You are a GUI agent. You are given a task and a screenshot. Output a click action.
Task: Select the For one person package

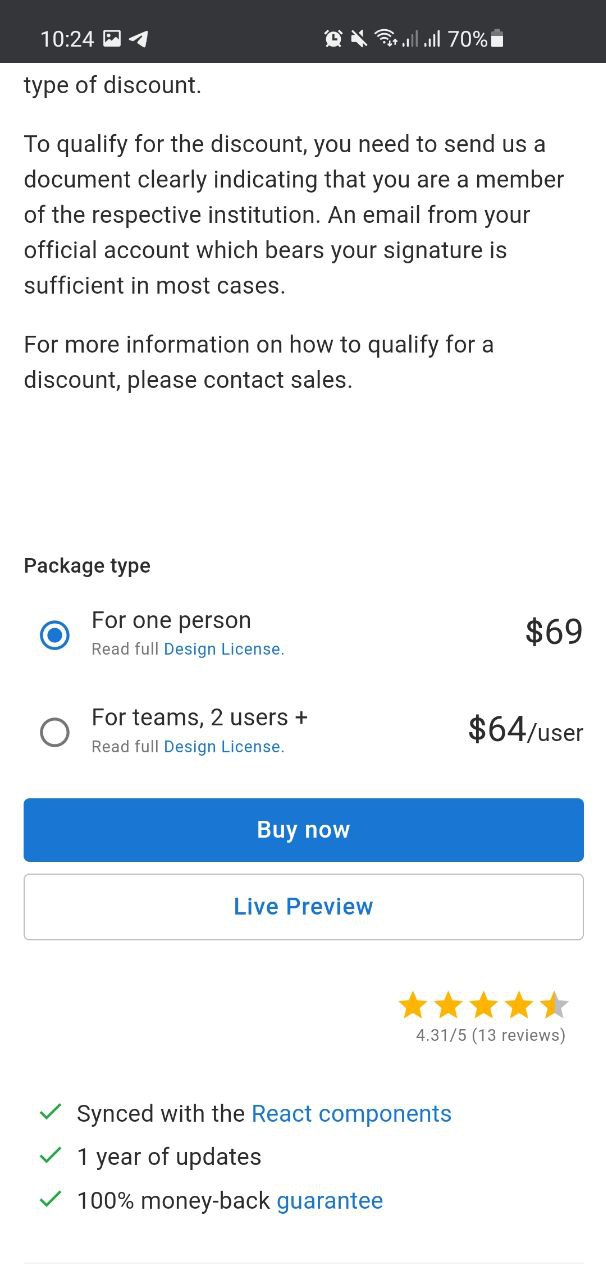click(x=55, y=635)
